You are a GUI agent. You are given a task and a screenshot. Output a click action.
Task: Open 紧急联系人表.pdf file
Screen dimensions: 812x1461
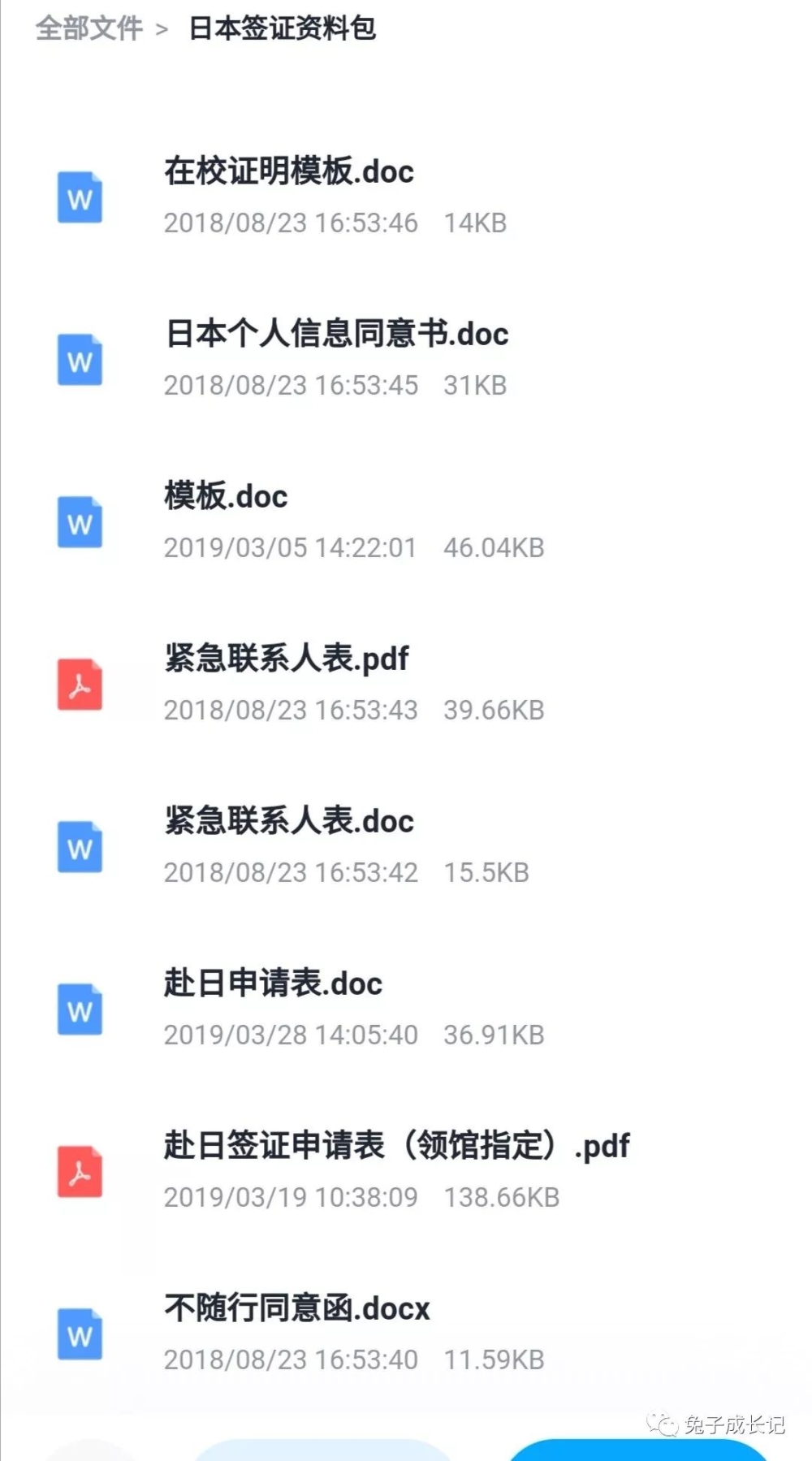[x=406, y=684]
